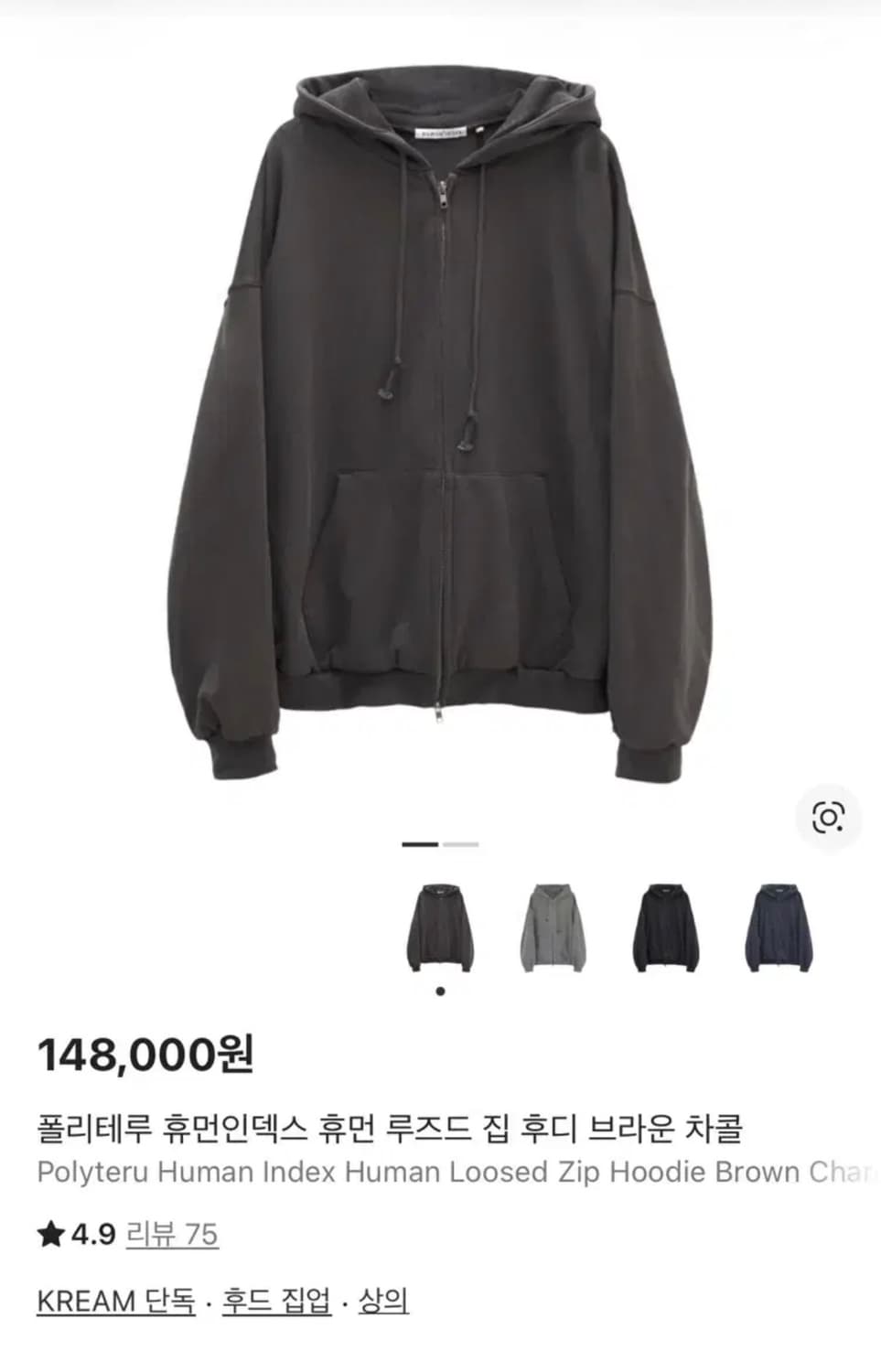Viewport: 881px width, 1372px height.
Task: Tap the camera search circle on product photo
Action: pos(828,817)
